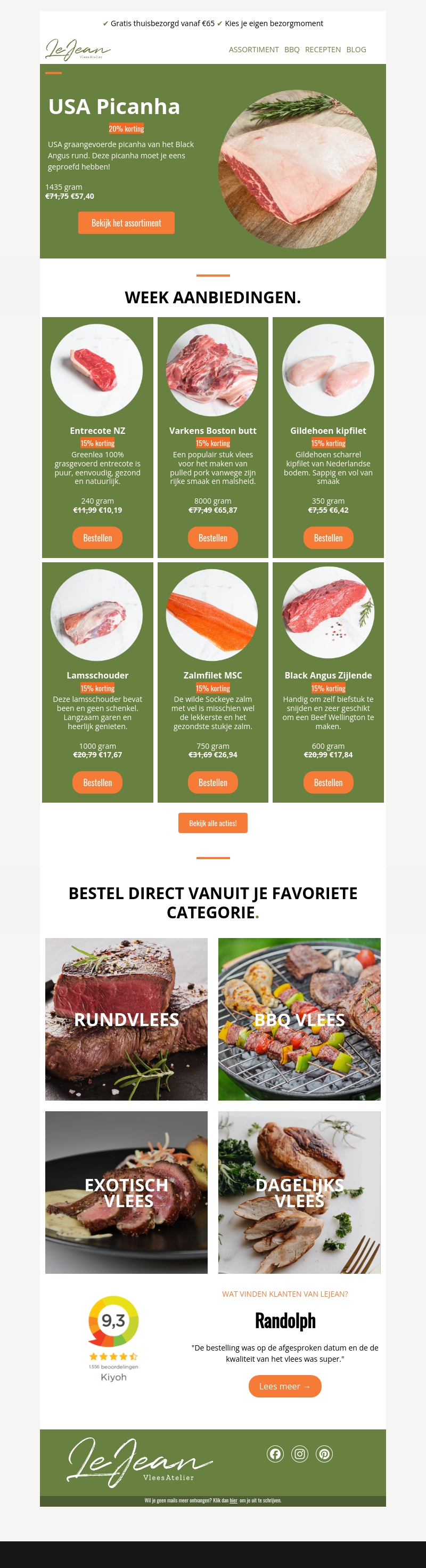Open the Facebook icon in footer
Image resolution: width=426 pixels, height=1568 pixels.
click(275, 1453)
